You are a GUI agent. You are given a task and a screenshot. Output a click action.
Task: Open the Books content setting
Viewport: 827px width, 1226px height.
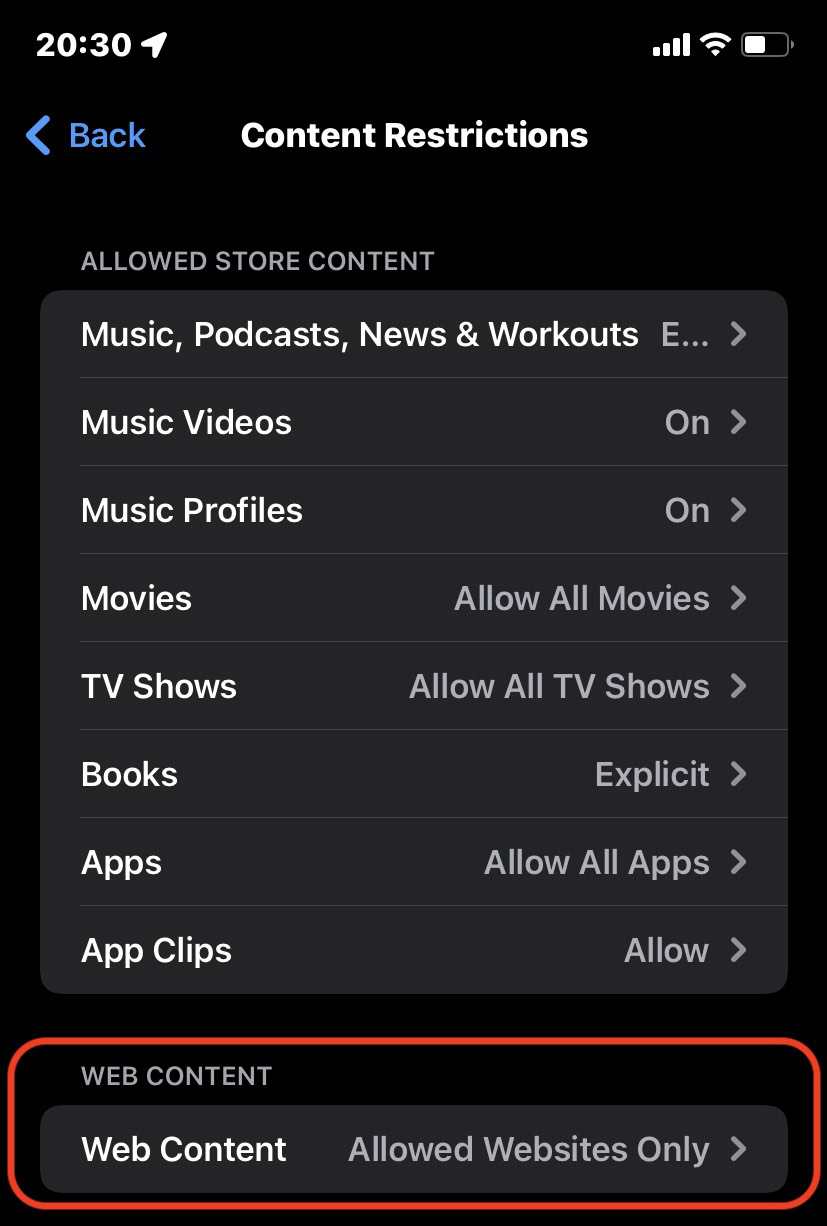413,774
